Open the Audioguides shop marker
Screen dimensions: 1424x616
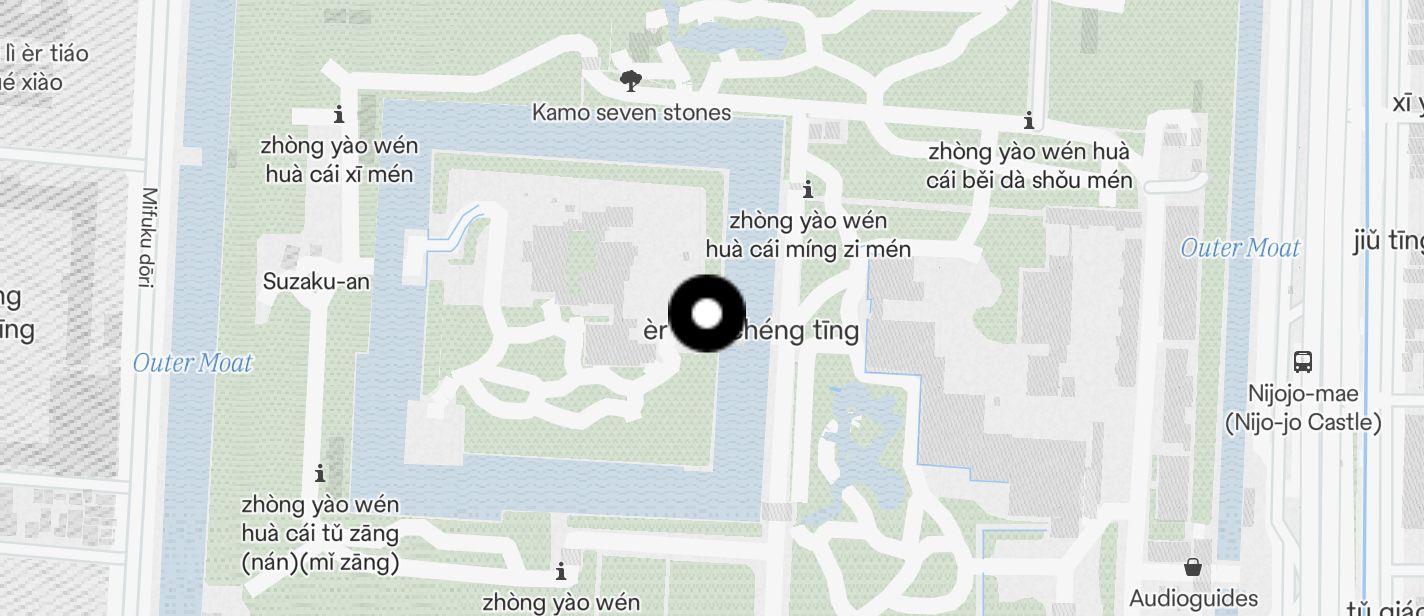point(1192,568)
